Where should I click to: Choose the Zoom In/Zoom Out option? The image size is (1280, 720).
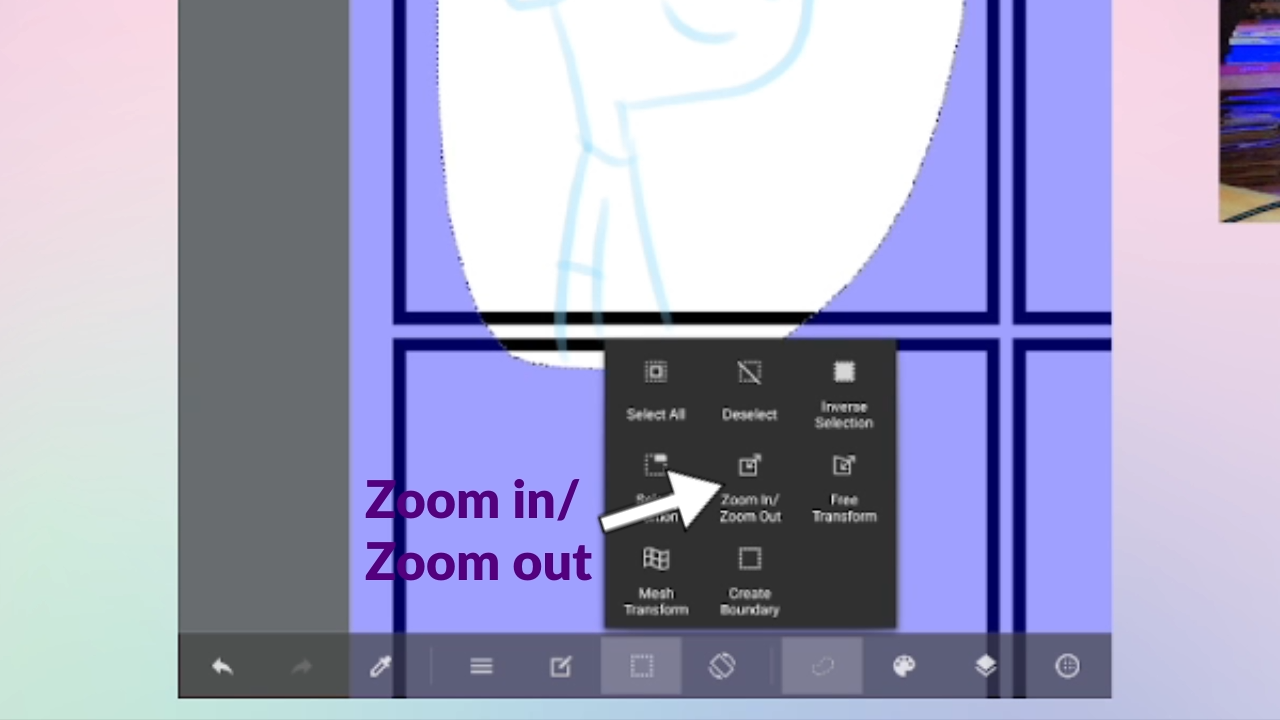(750, 488)
